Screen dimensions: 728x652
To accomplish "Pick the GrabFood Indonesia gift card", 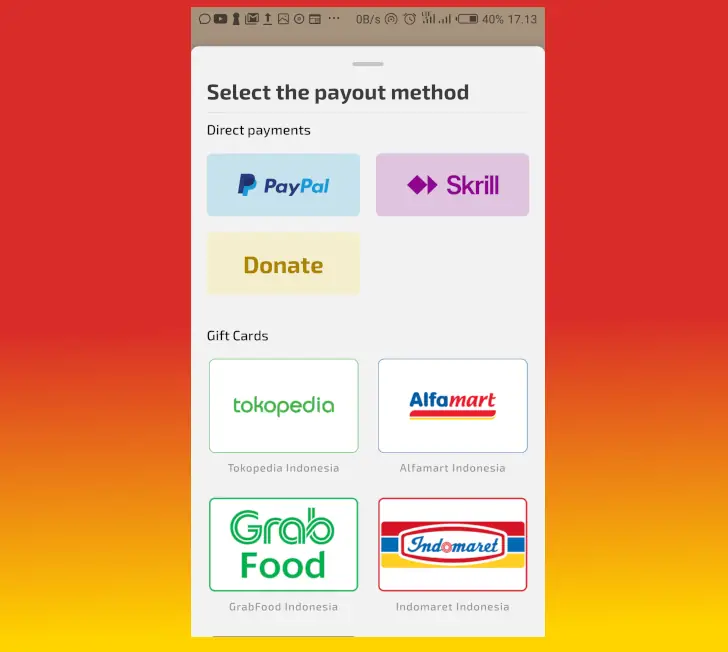I will [x=283, y=544].
